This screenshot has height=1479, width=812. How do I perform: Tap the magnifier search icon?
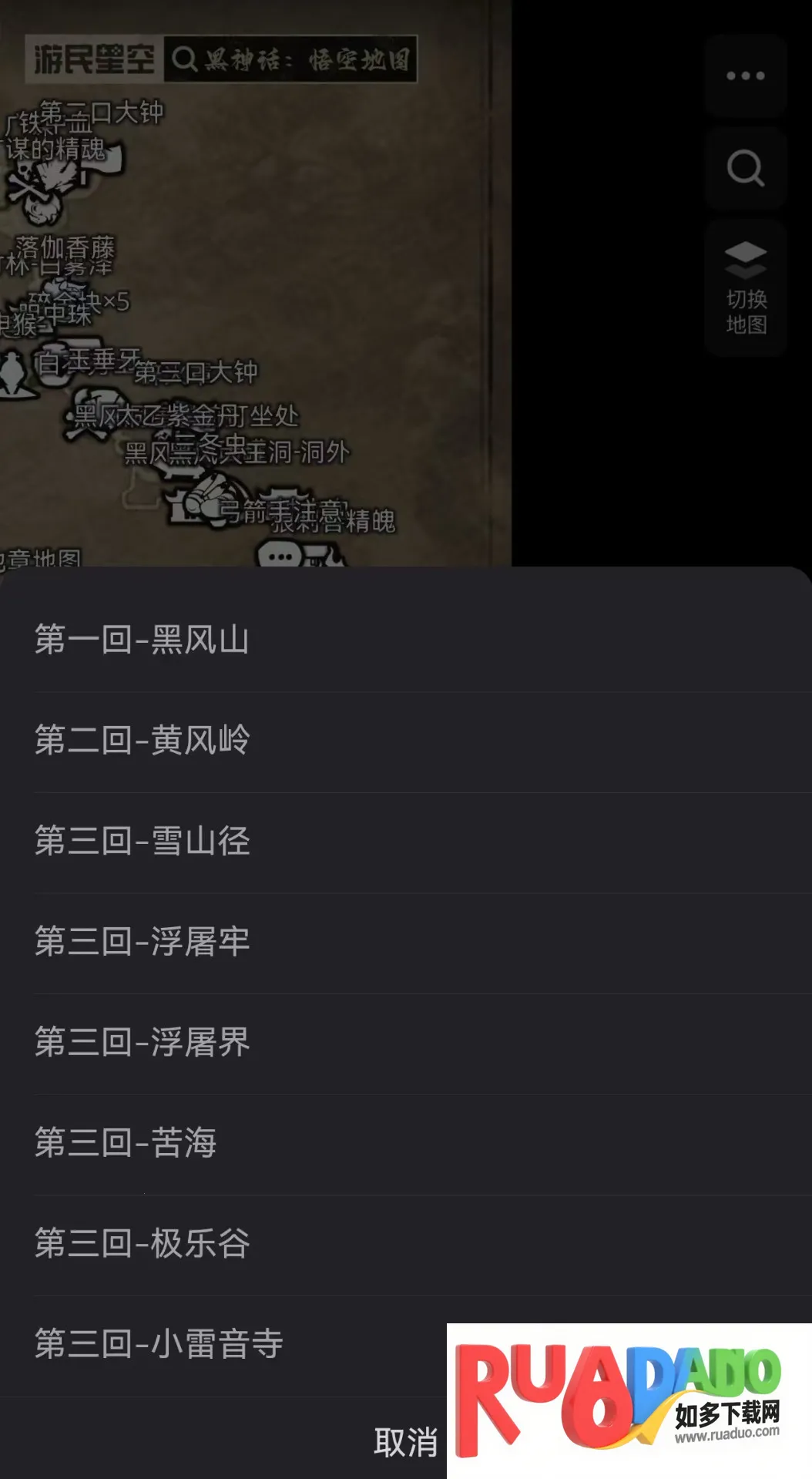coord(746,168)
